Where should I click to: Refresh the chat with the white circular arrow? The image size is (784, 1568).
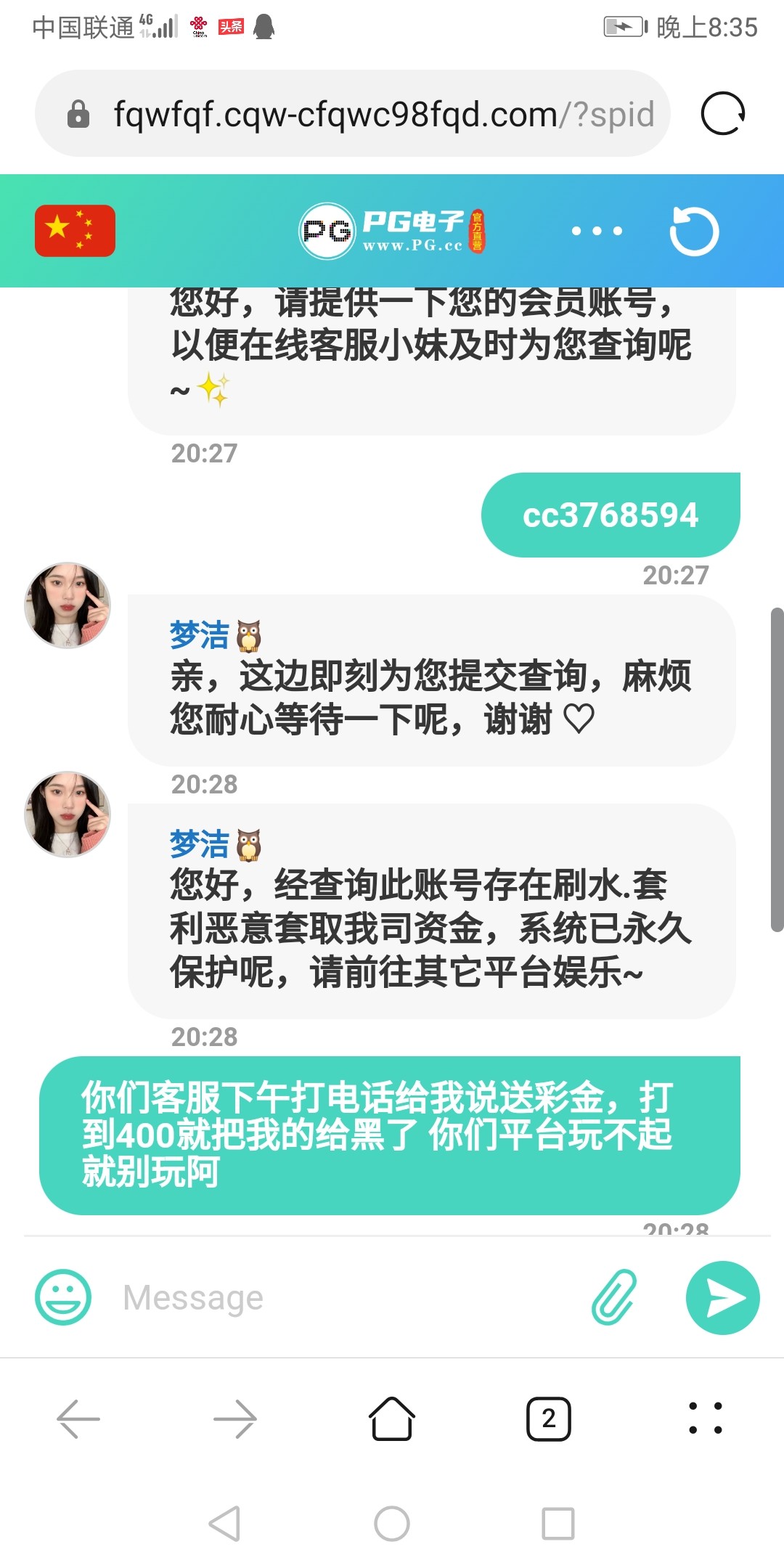694,231
